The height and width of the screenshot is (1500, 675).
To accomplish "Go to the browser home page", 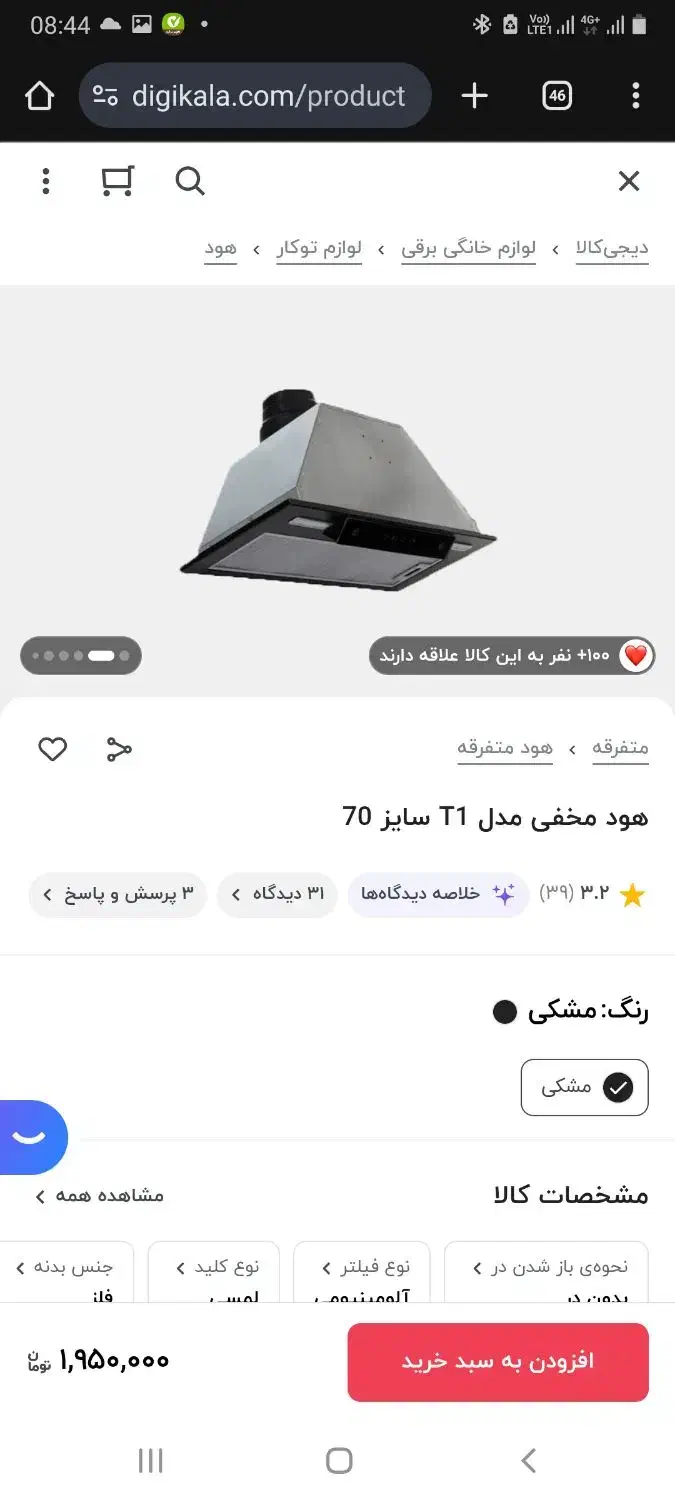I will pos(39,96).
